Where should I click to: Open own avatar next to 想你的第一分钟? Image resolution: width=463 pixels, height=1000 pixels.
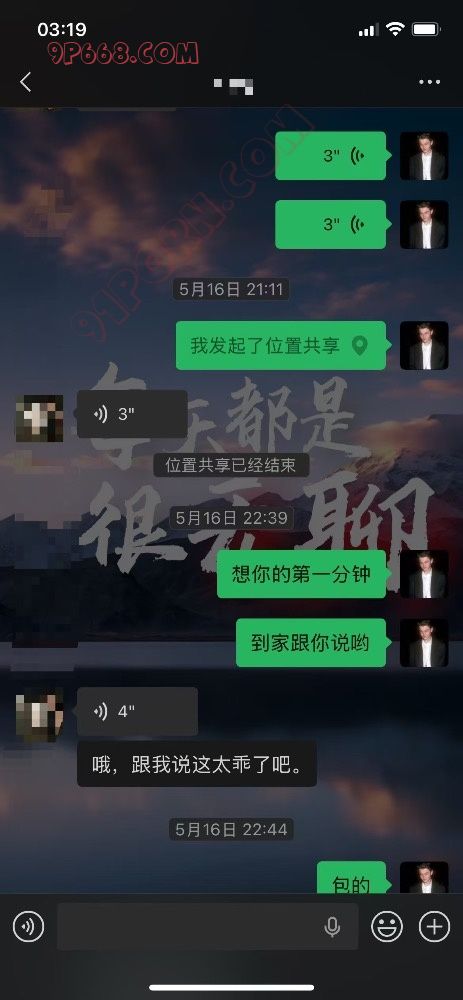coord(424,574)
